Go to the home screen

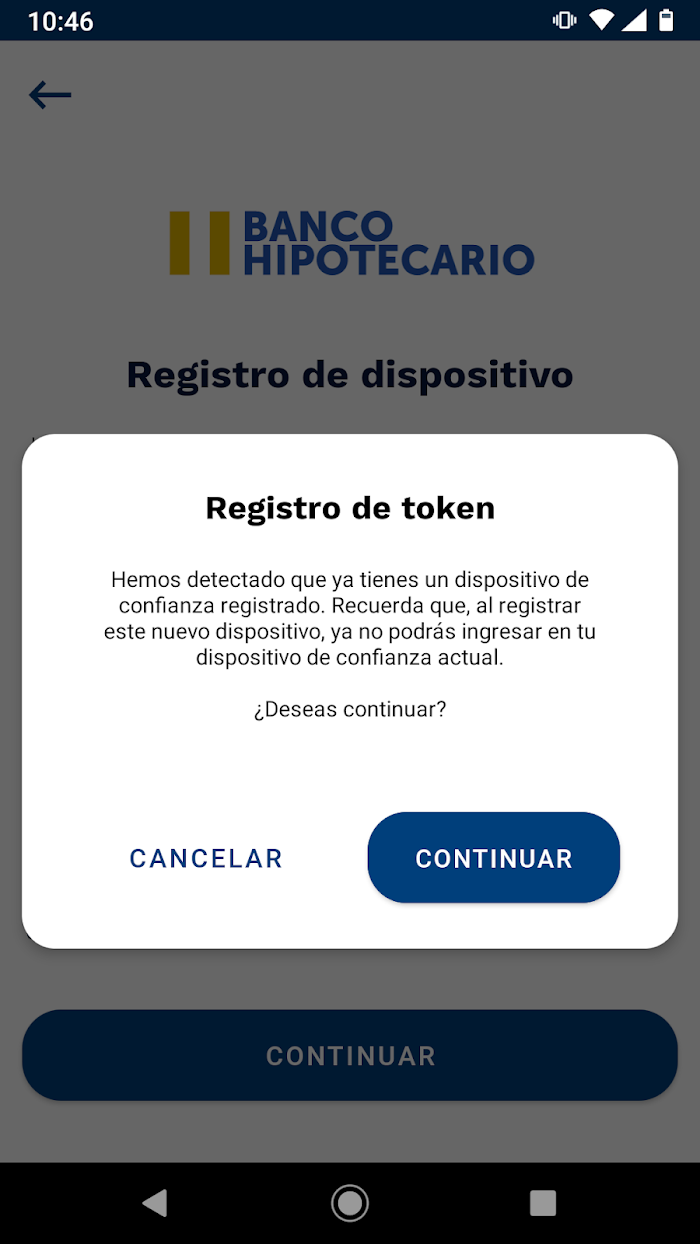tap(350, 1203)
